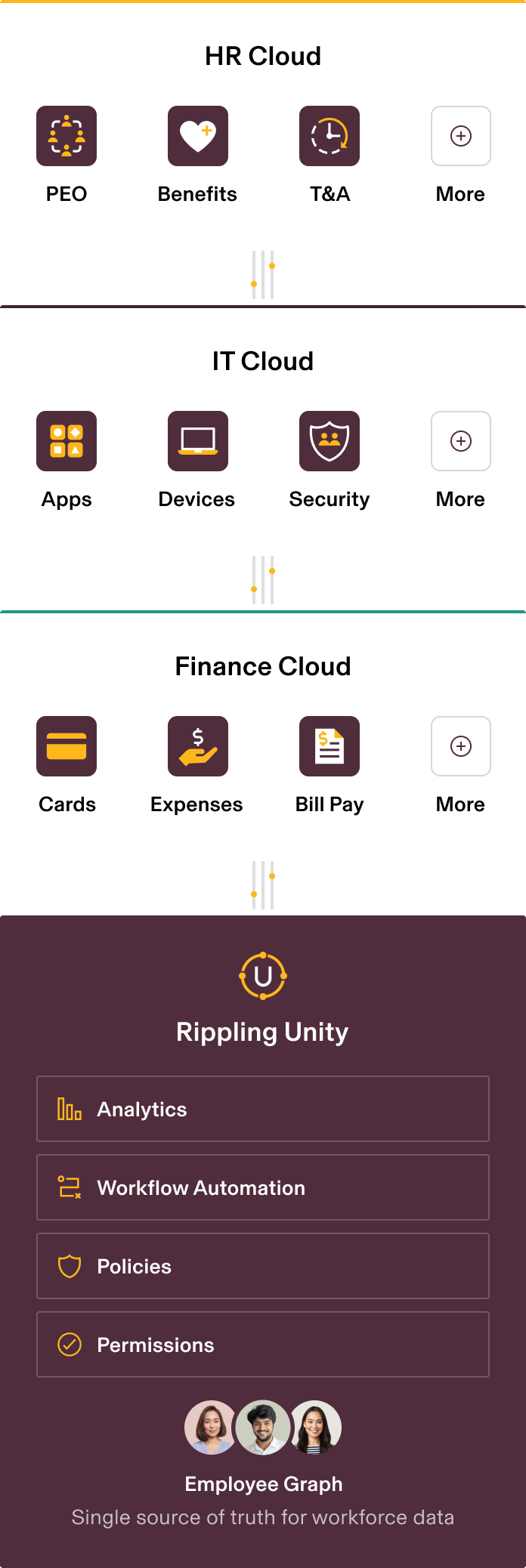Viewport: 526px width, 1568px height.
Task: Show more IT Cloud products
Action: (x=461, y=442)
